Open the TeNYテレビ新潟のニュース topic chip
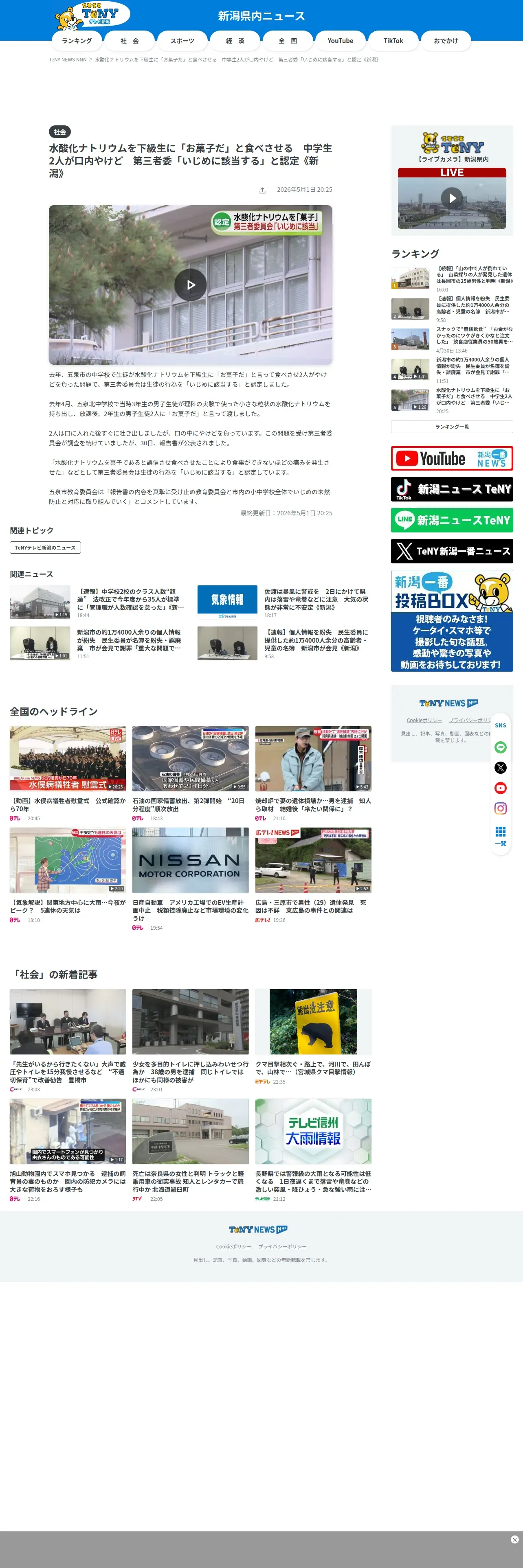Viewport: 523px width, 1568px height. click(45, 547)
